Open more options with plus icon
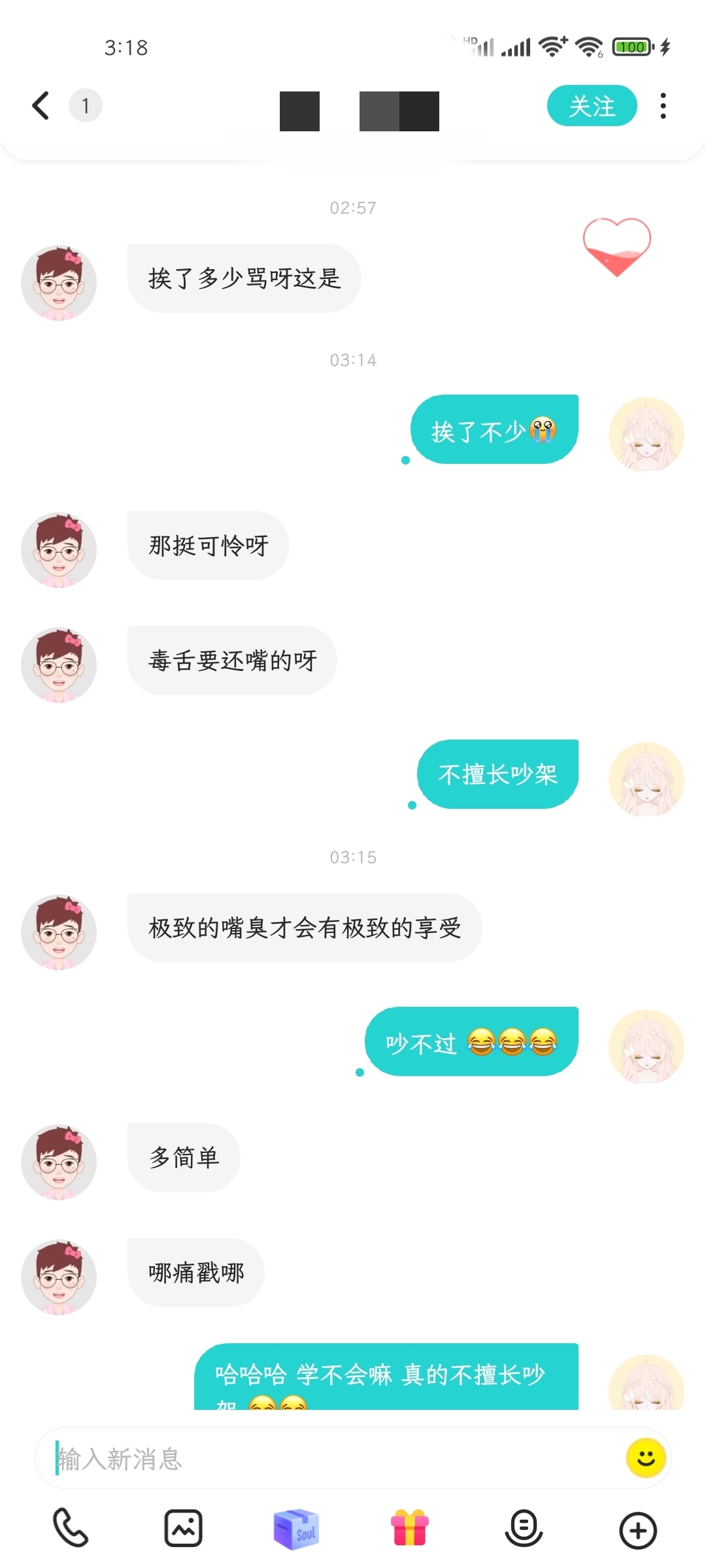Image resolution: width=706 pixels, height=1568 pixels. tap(638, 1529)
